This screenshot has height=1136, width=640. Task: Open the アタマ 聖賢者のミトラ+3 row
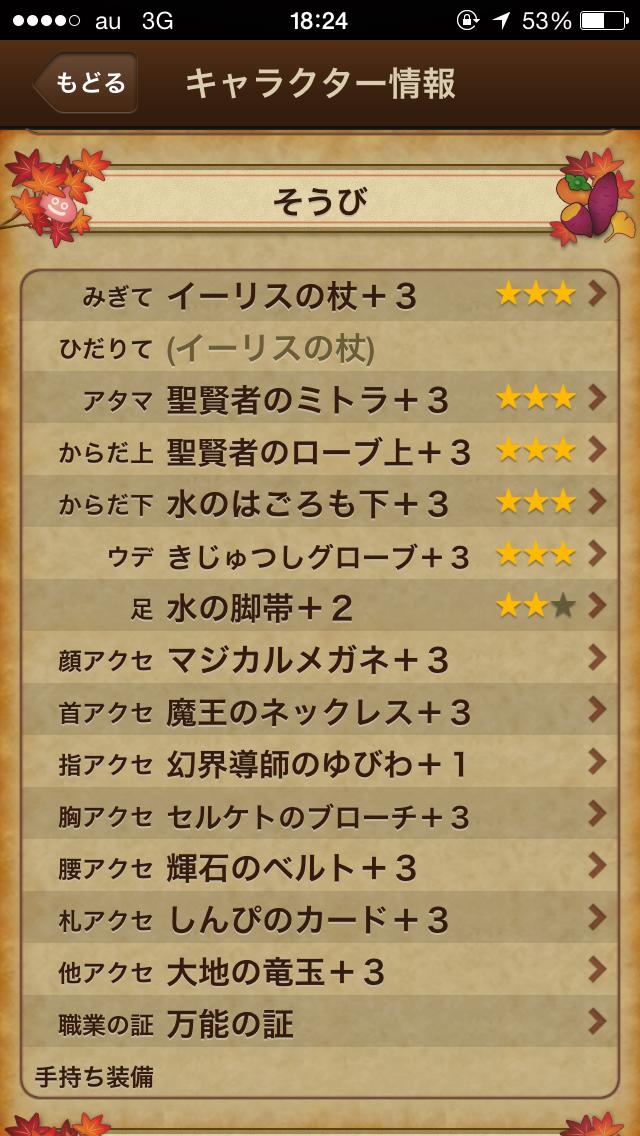pyautogui.click(x=320, y=399)
